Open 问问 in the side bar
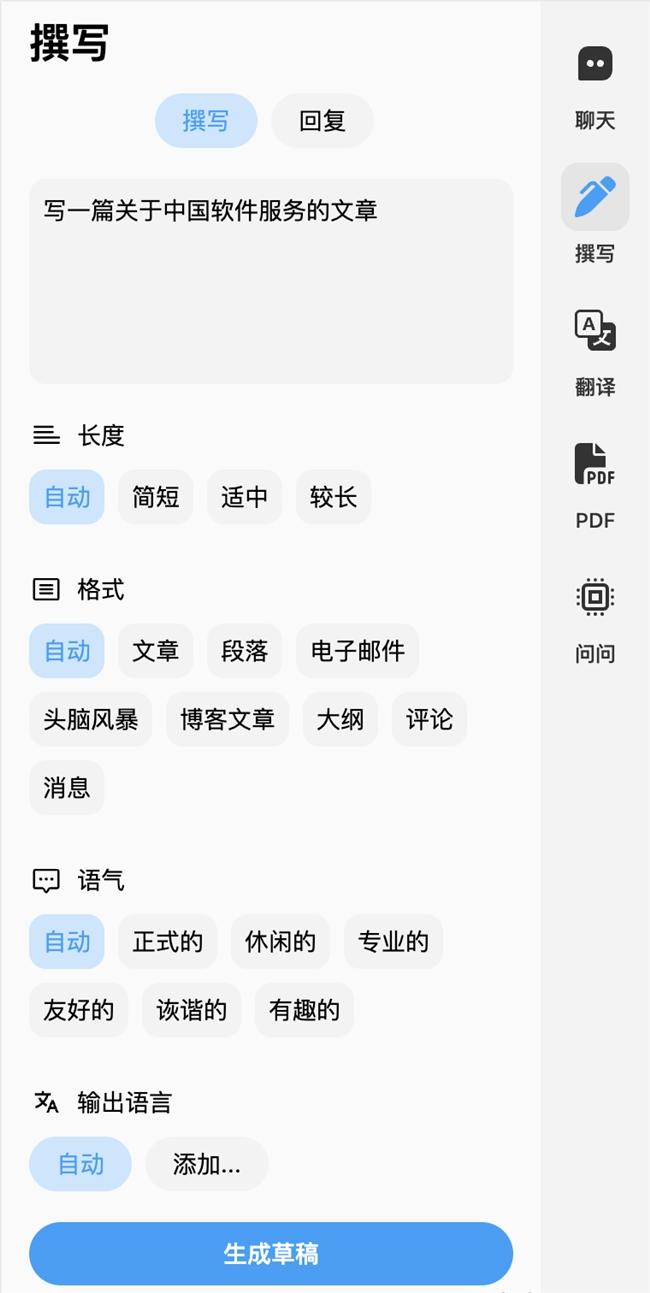Viewport: 650px width, 1293px height. 595,620
